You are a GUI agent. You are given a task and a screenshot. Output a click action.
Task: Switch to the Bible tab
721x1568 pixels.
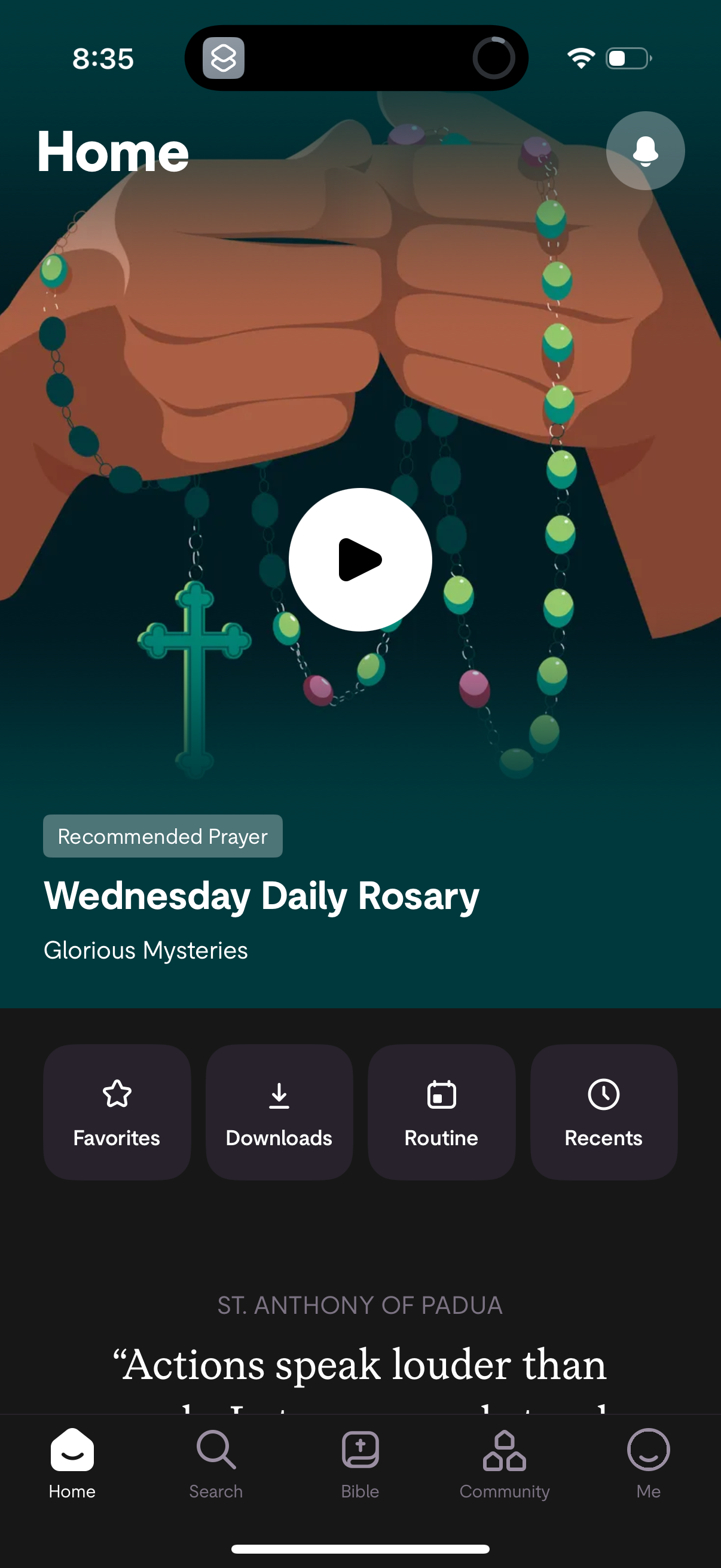(360, 1463)
